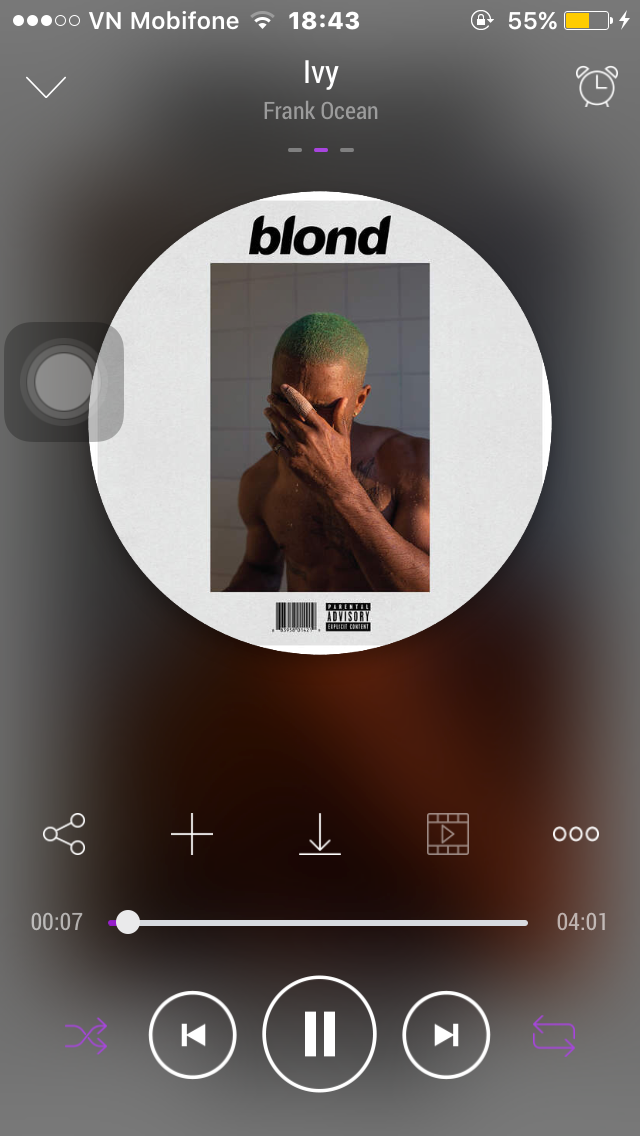Share the song Ivy
Image resolution: width=640 pixels, height=1136 pixels.
click(64, 834)
